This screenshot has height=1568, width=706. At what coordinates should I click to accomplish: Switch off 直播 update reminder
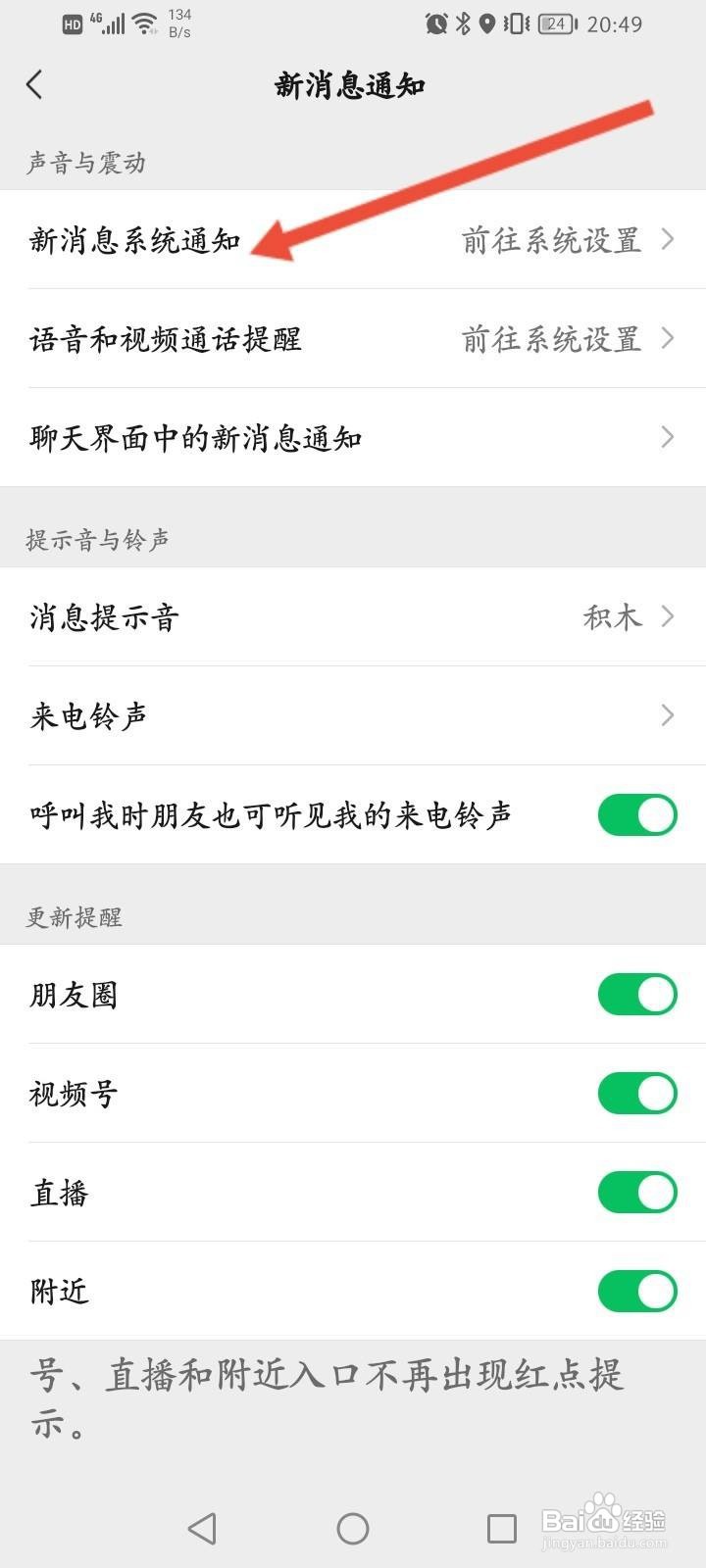pos(637,1192)
